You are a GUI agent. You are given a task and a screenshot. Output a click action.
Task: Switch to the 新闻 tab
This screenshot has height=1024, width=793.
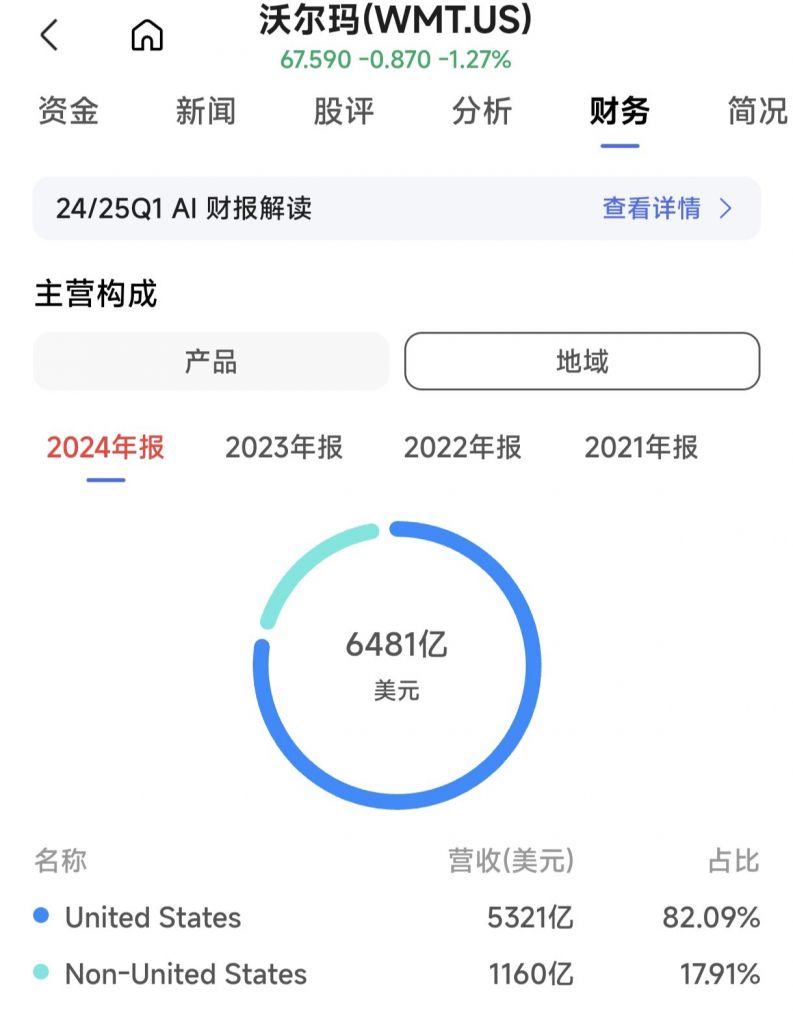(205, 111)
